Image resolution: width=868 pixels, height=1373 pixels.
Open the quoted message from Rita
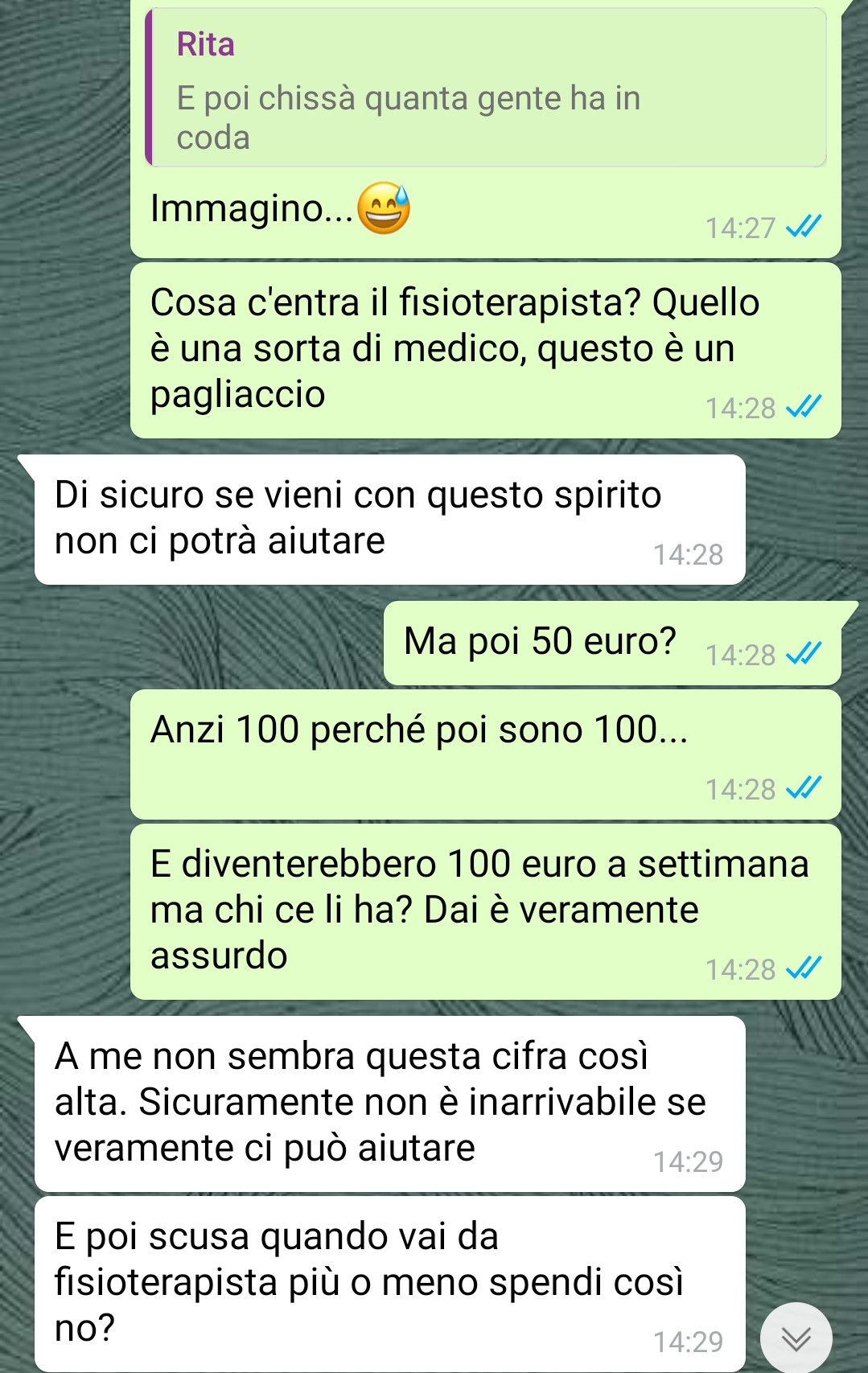[x=486, y=88]
